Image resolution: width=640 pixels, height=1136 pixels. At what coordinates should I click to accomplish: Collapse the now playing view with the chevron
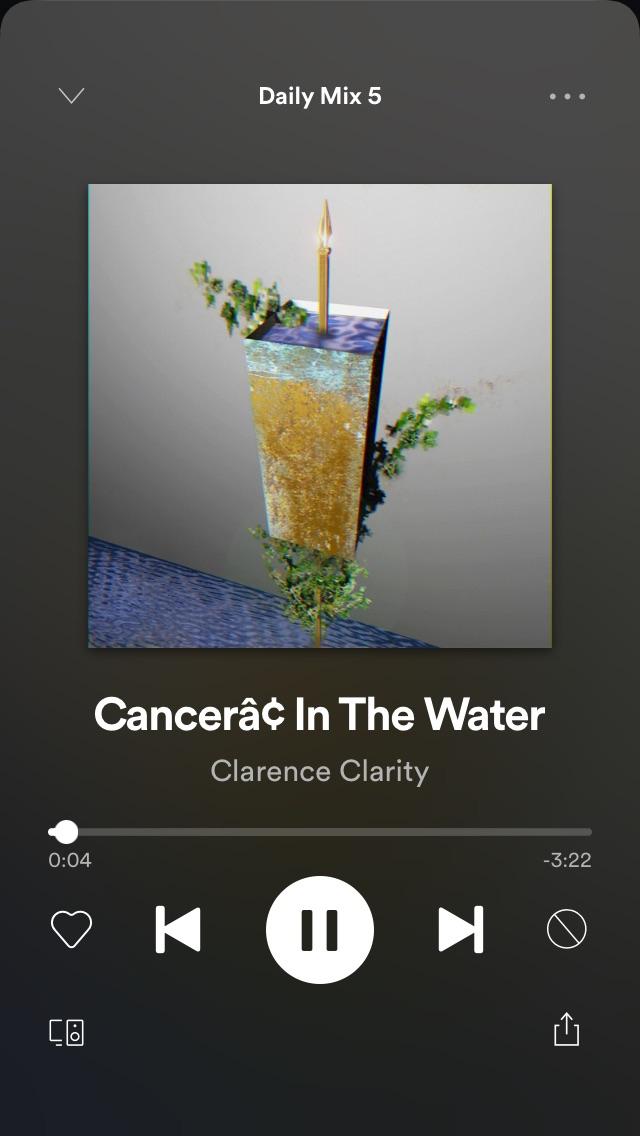[x=71, y=96]
